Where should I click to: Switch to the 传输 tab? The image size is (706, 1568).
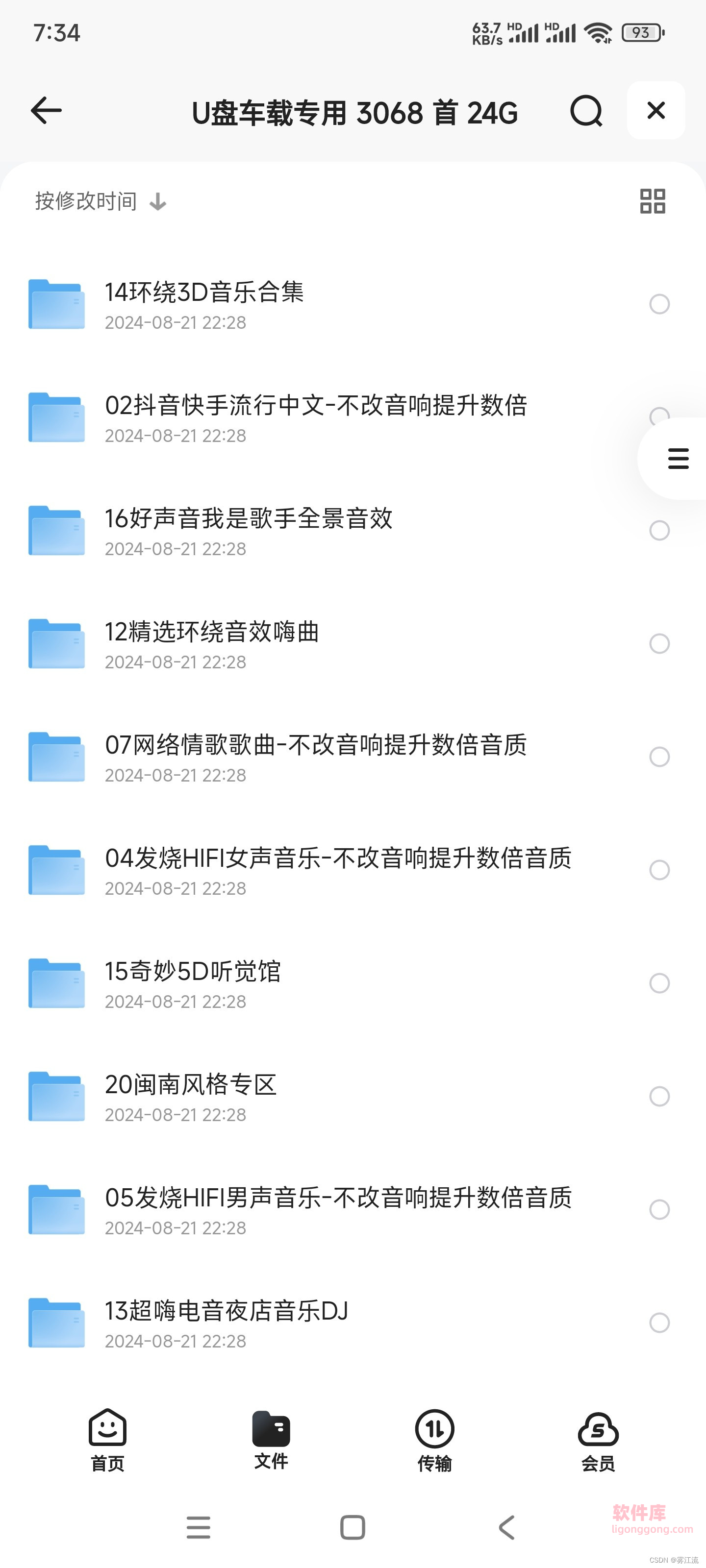(434, 1440)
